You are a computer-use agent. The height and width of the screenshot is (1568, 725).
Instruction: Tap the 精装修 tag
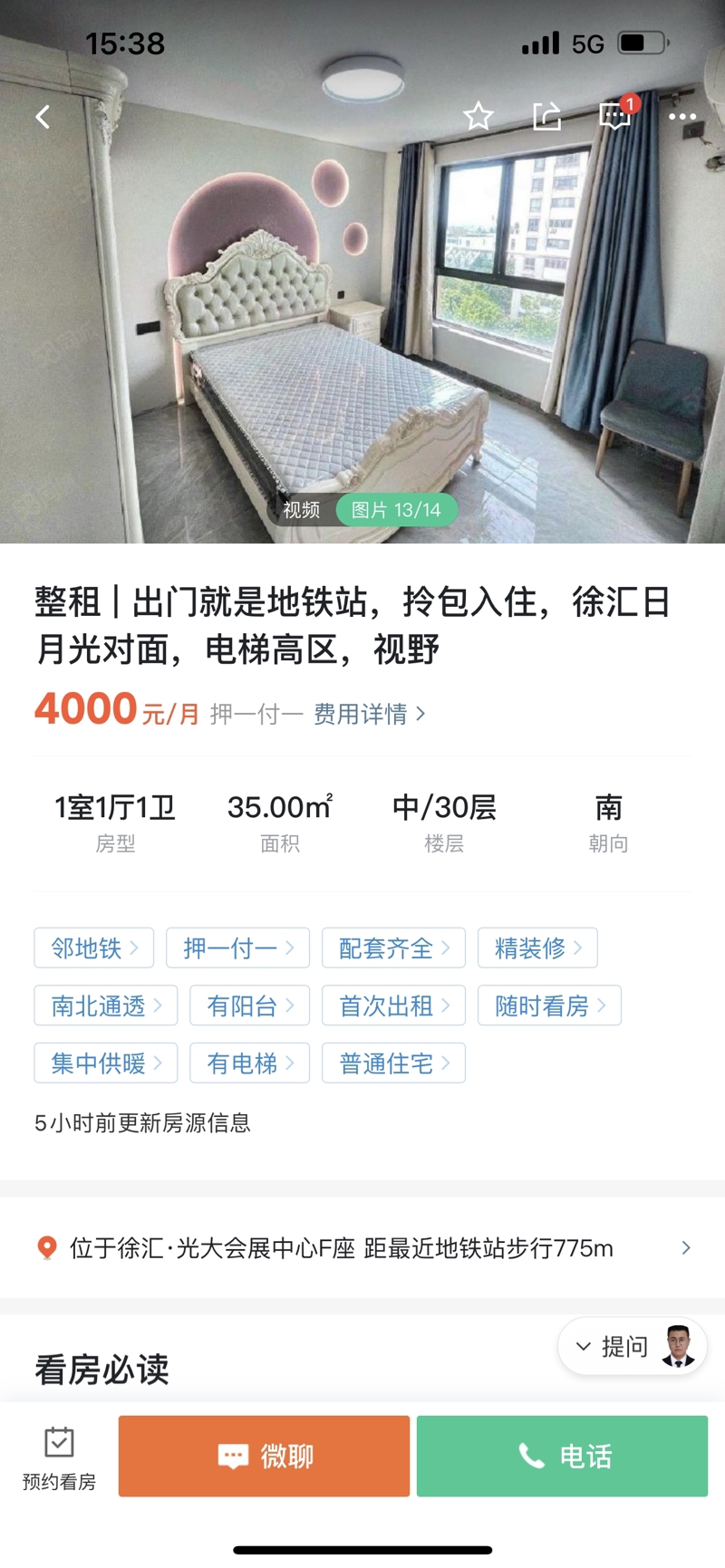(x=537, y=948)
